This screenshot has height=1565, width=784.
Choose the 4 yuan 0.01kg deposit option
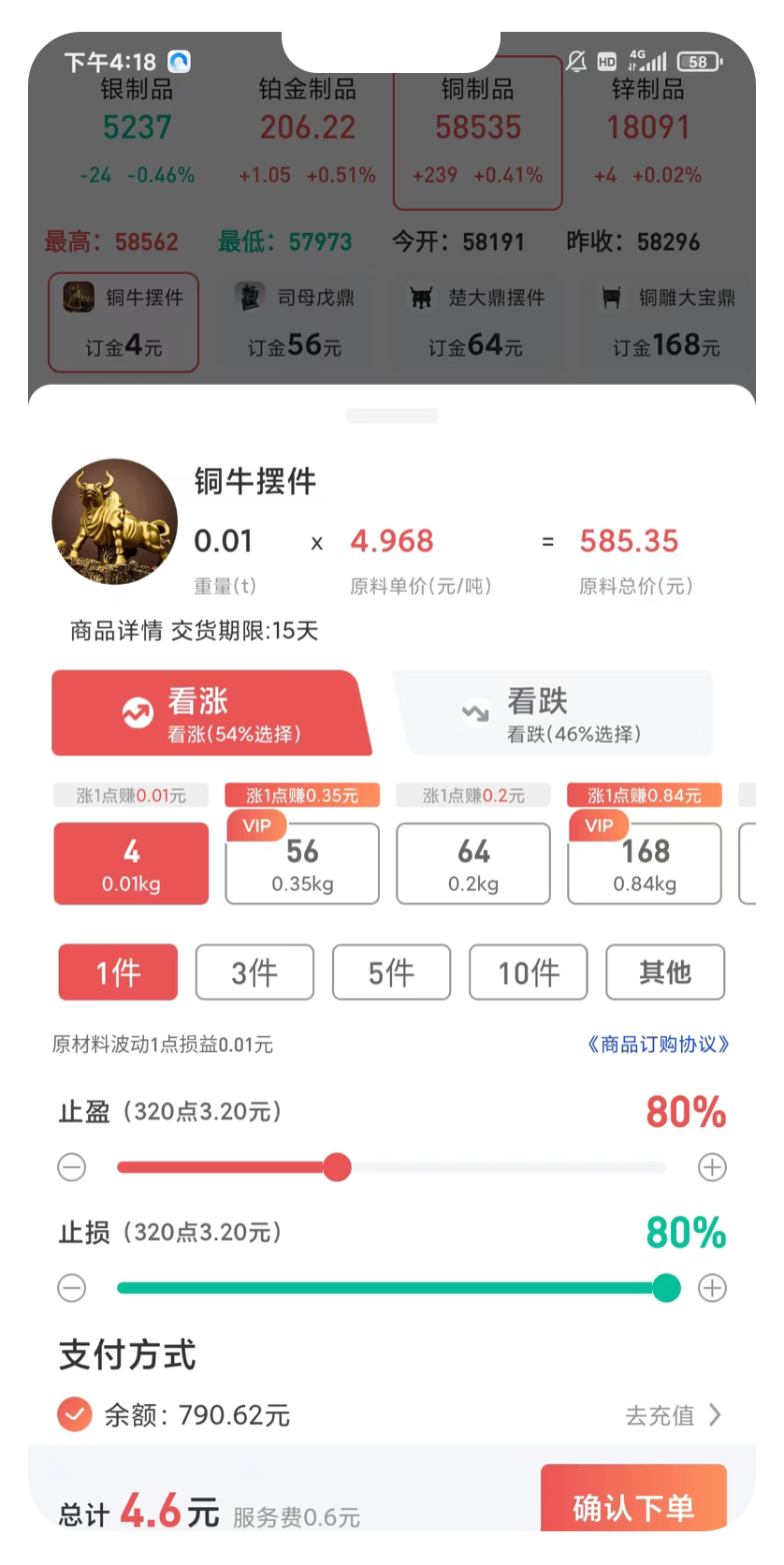131,863
